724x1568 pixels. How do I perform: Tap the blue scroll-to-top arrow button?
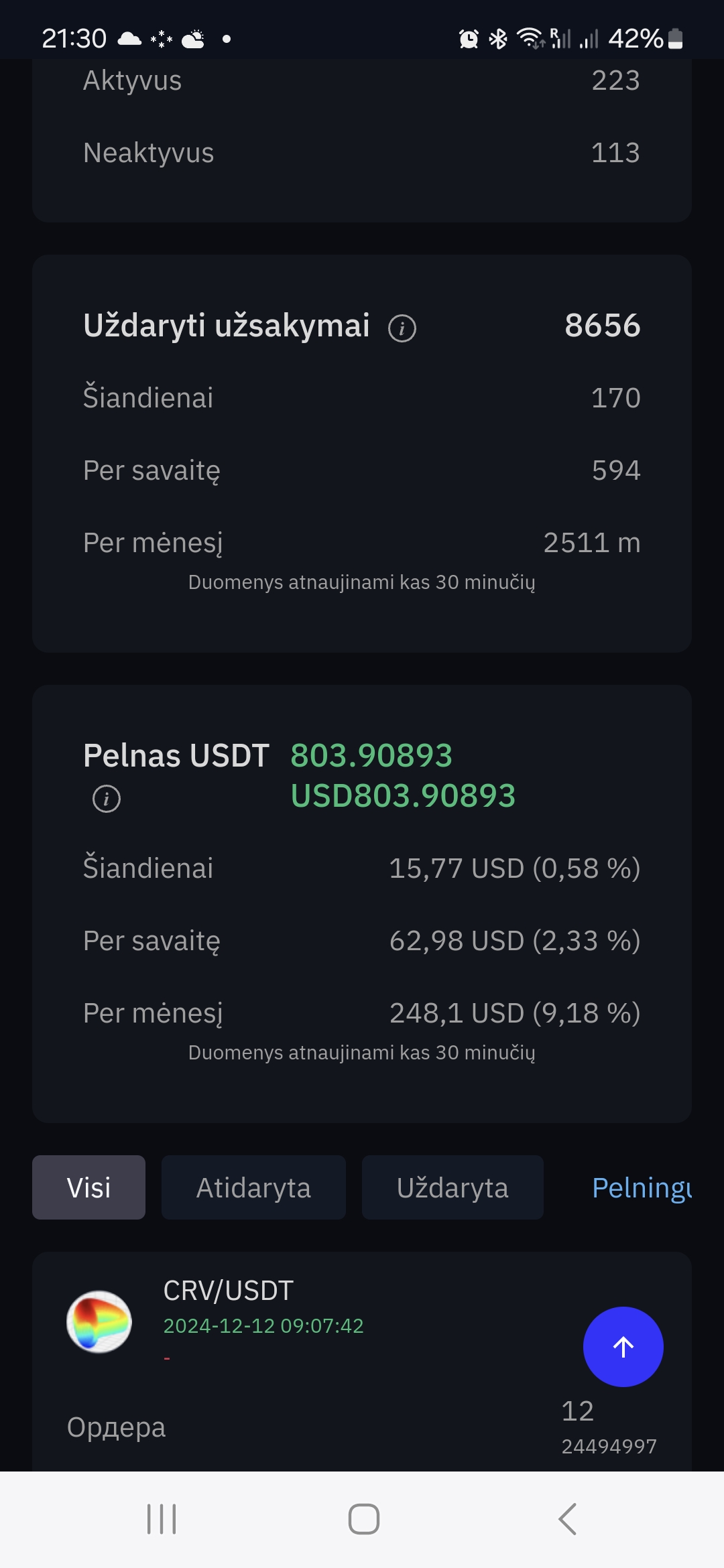(623, 1347)
